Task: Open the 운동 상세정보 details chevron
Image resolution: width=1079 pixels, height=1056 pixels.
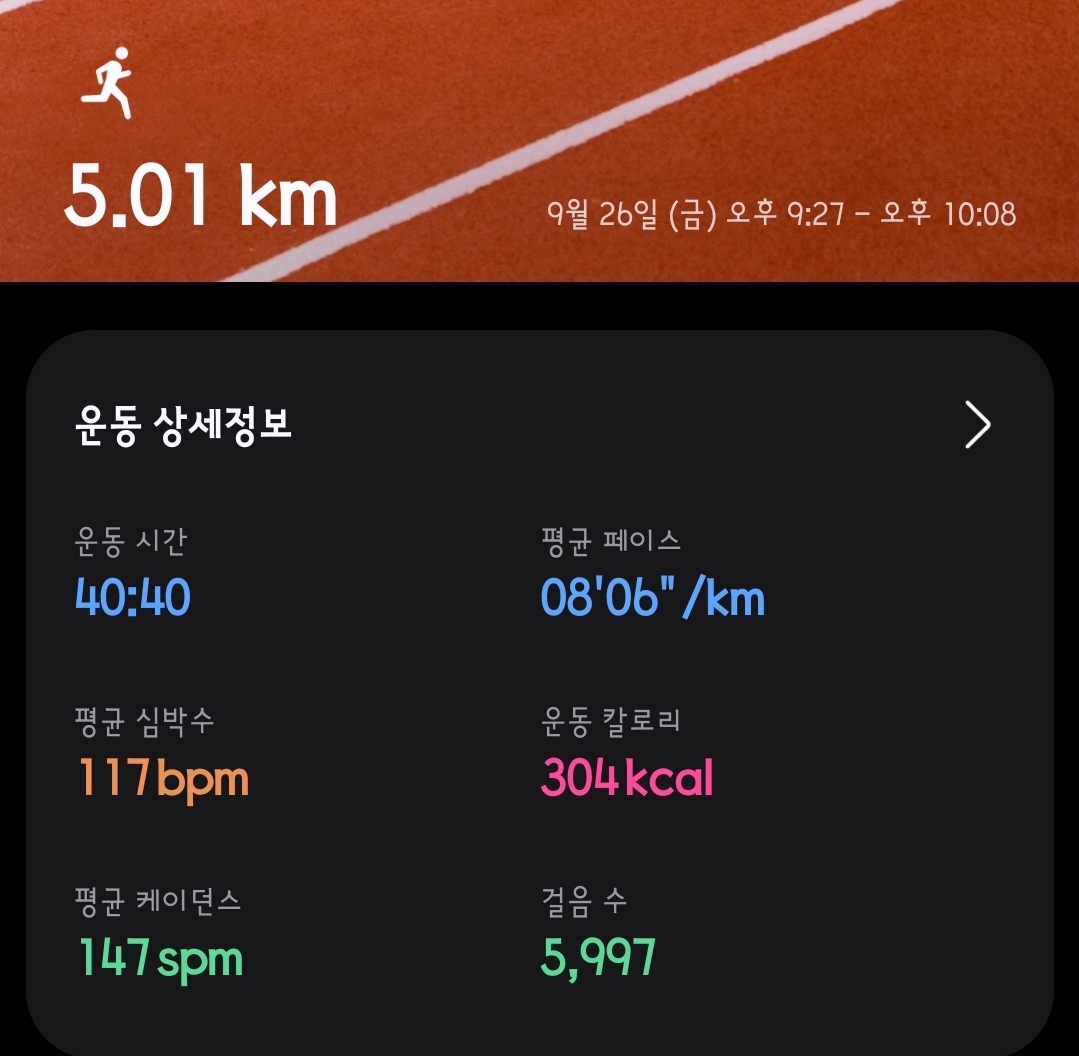Action: 976,425
